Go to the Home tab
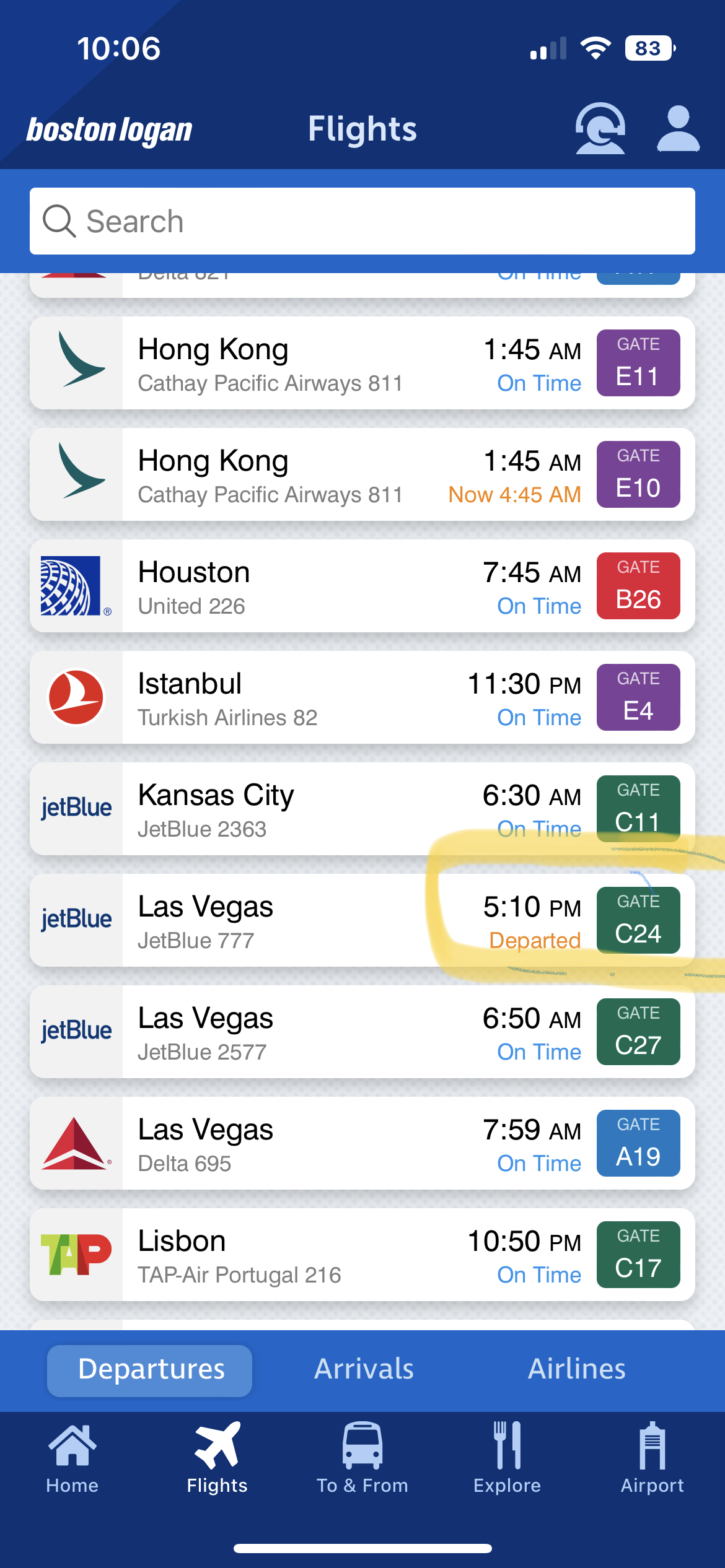725x1568 pixels. pyautogui.click(x=72, y=1458)
